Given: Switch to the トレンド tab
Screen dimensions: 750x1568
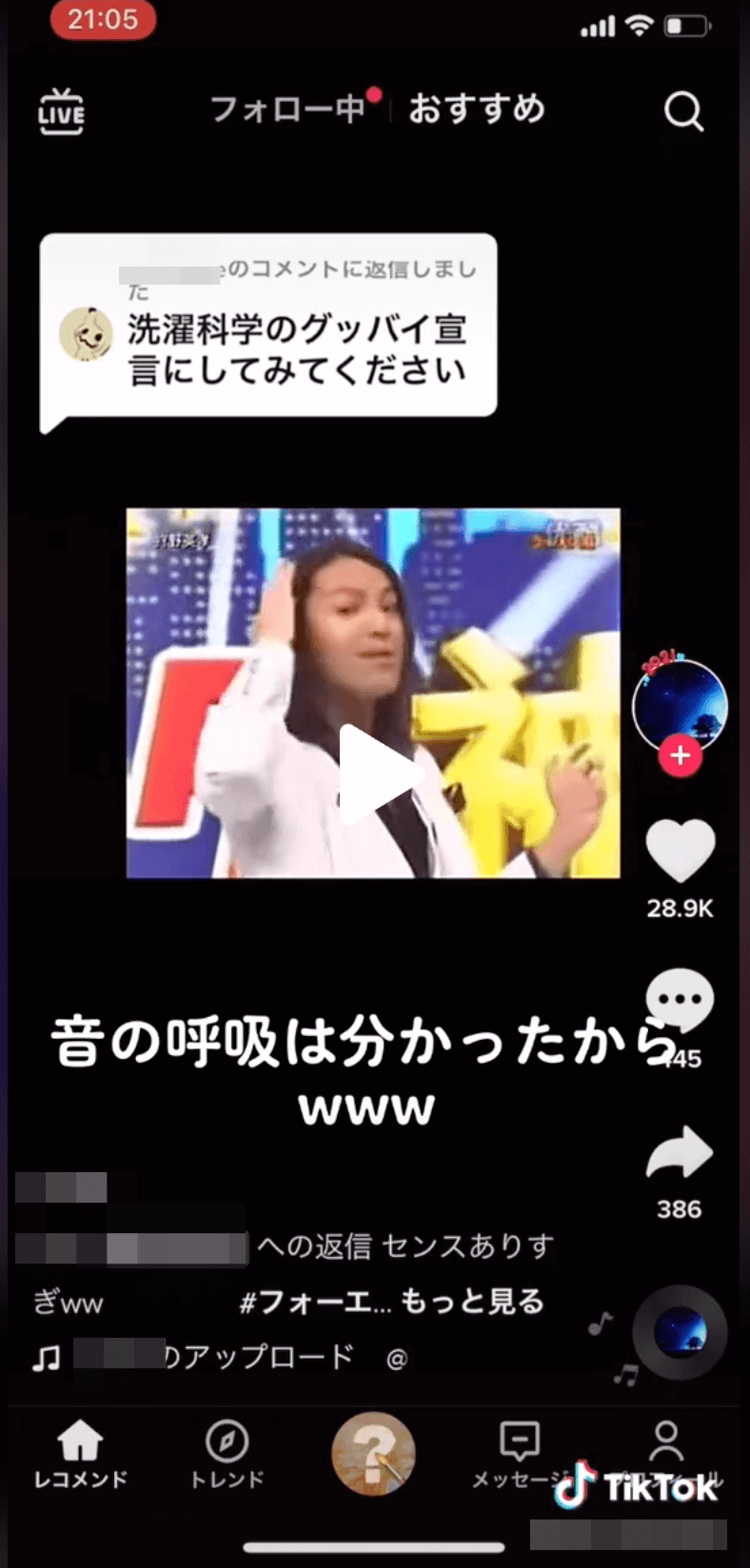Looking at the screenshot, I should [x=227, y=1454].
